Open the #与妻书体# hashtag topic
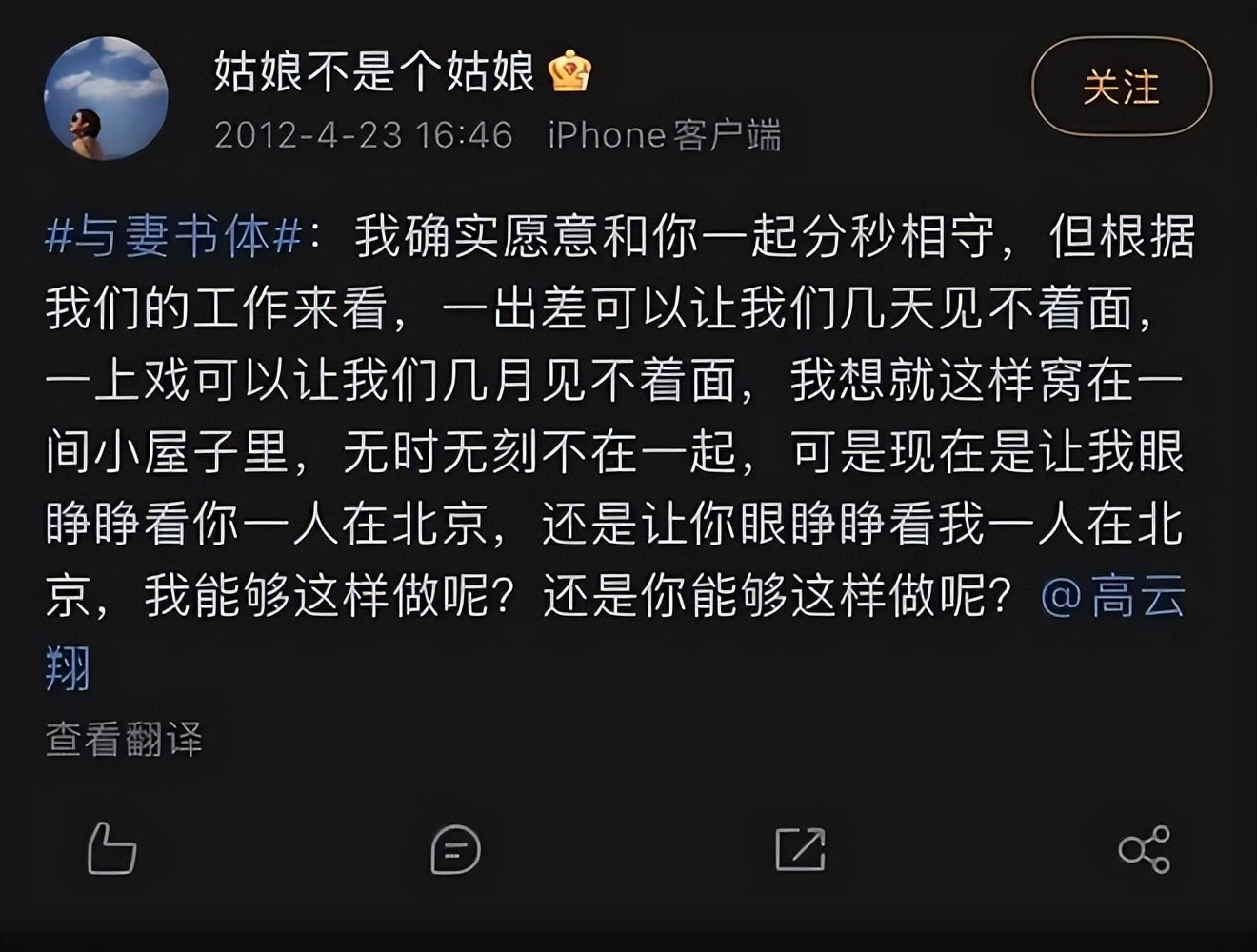The image size is (1257, 952). click(173, 236)
